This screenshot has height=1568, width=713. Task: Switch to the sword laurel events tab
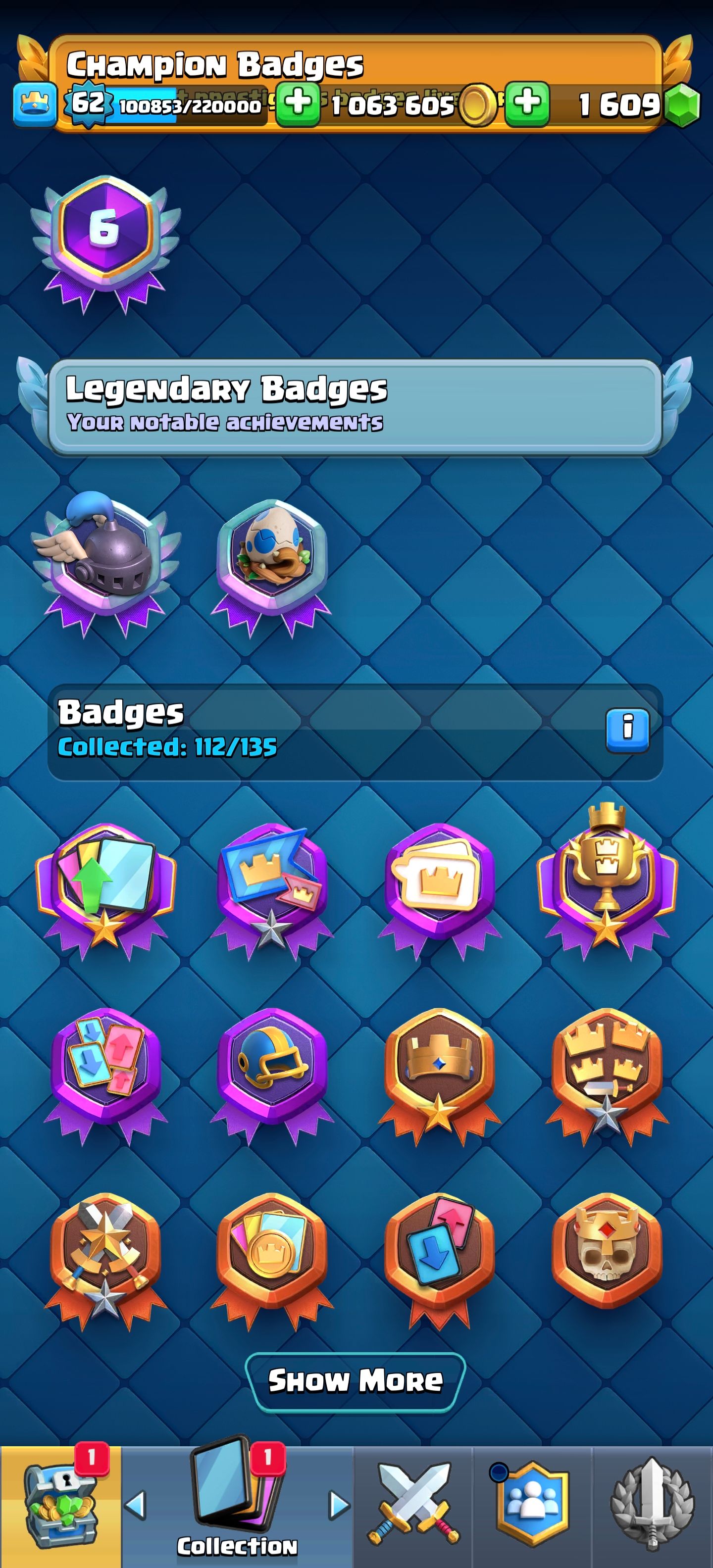click(652, 1505)
